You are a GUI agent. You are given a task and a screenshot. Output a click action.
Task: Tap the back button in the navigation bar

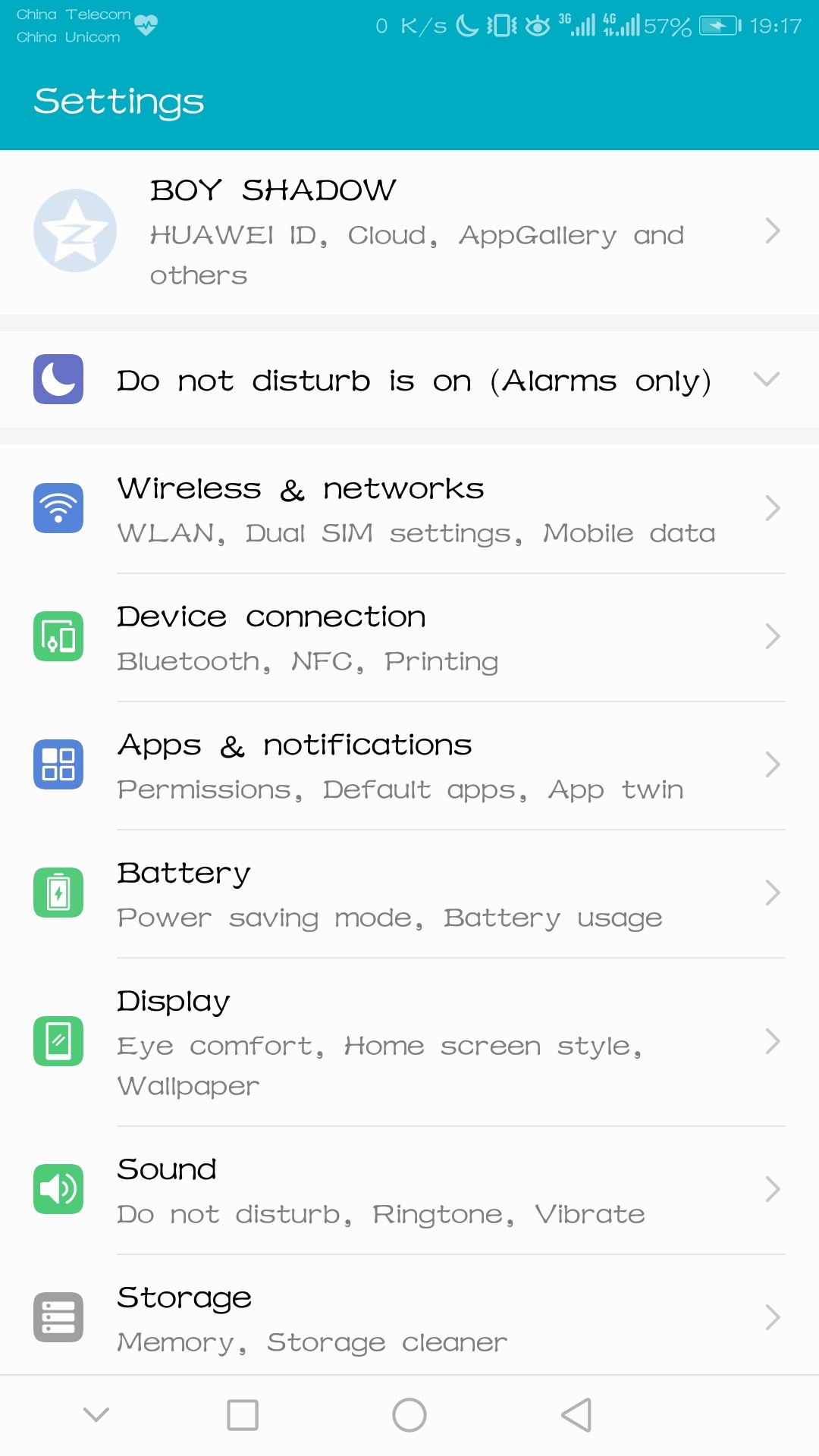(x=576, y=1415)
